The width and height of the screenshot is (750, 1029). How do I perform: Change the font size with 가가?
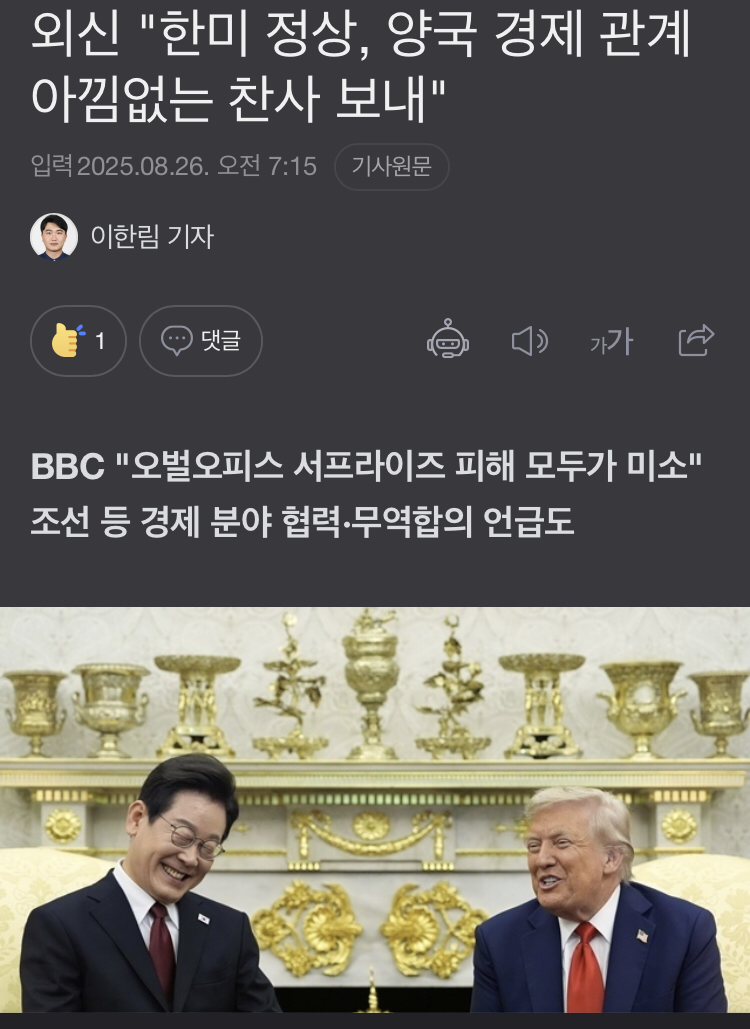click(611, 342)
